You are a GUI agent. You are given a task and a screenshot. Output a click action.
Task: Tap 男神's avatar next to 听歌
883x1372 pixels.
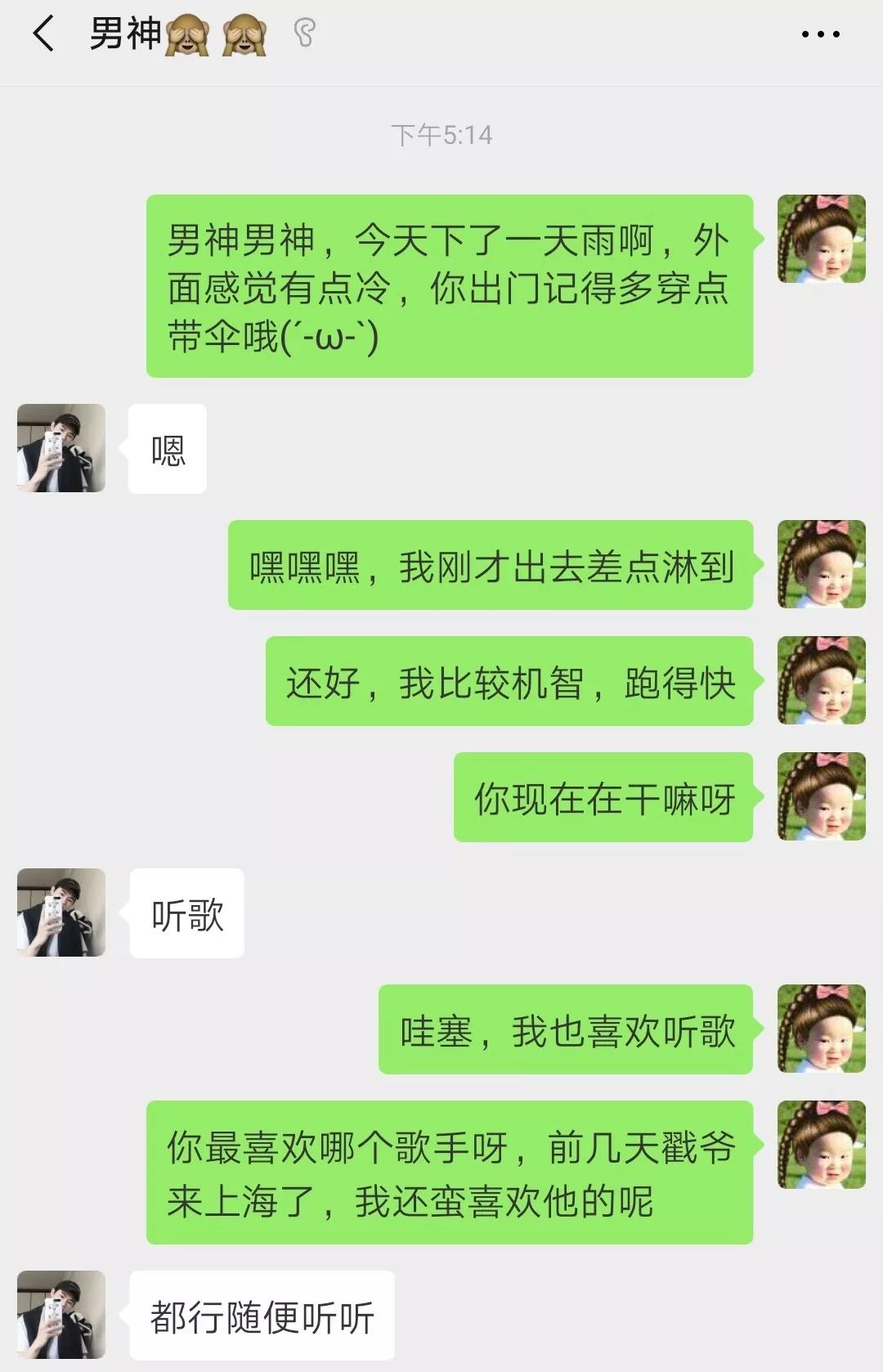[61, 912]
